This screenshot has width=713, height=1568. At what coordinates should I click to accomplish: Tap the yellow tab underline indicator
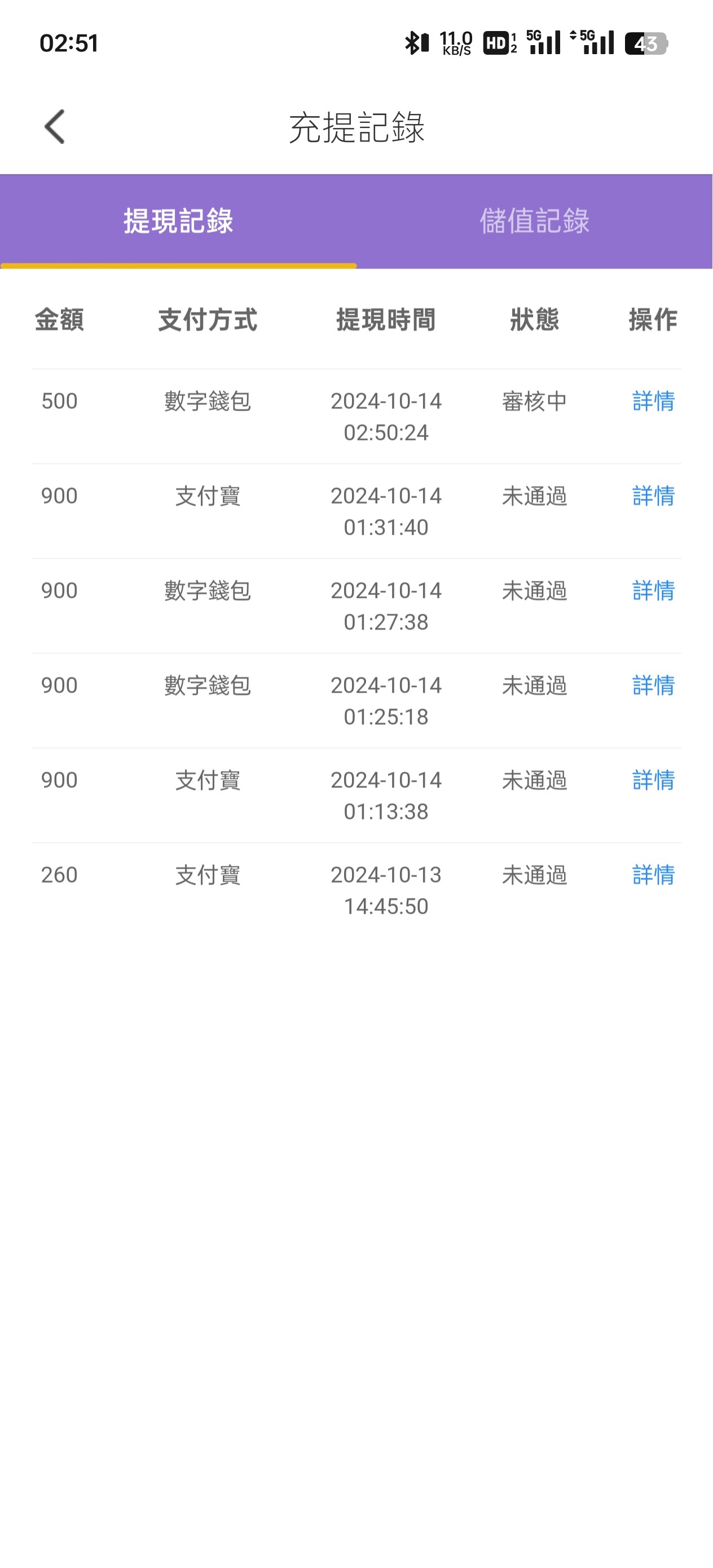178,266
